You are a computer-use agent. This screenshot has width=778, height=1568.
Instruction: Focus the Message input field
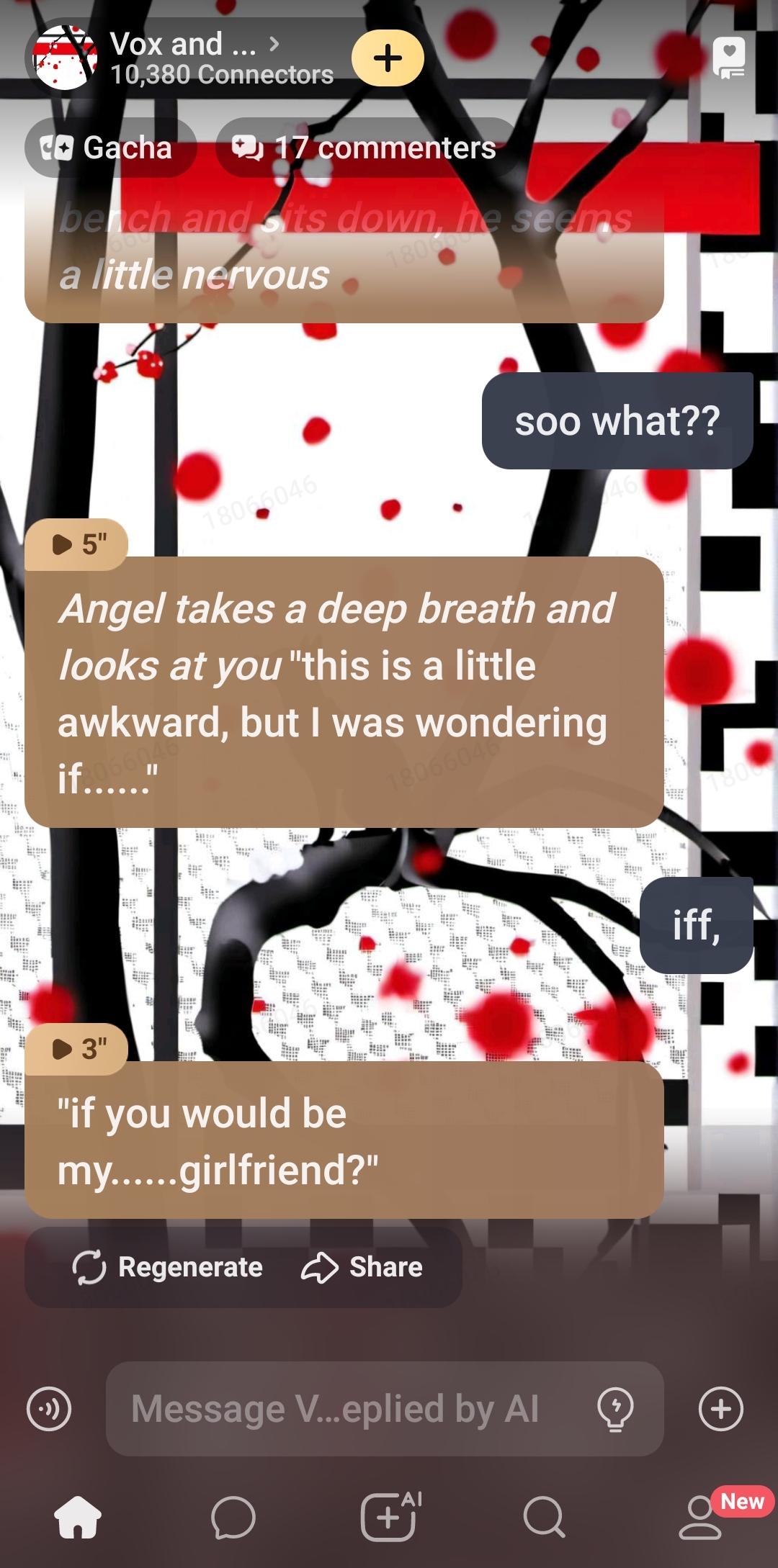pos(346,1409)
